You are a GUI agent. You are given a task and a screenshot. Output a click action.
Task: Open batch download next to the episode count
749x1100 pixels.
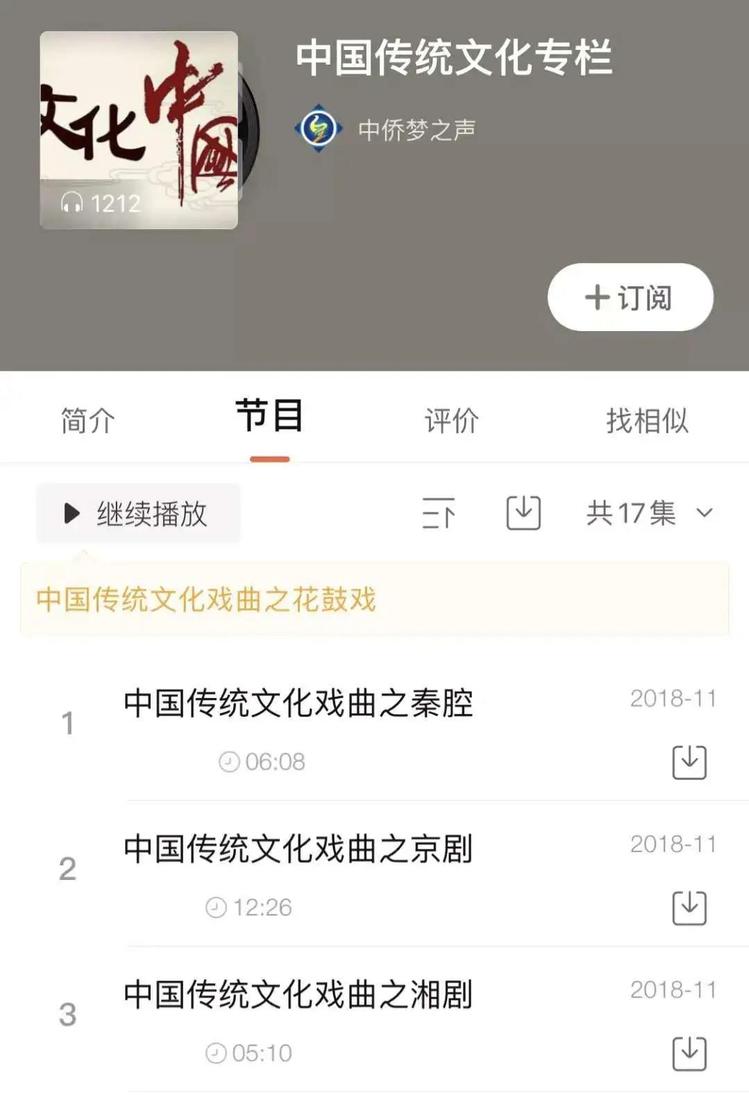(523, 513)
